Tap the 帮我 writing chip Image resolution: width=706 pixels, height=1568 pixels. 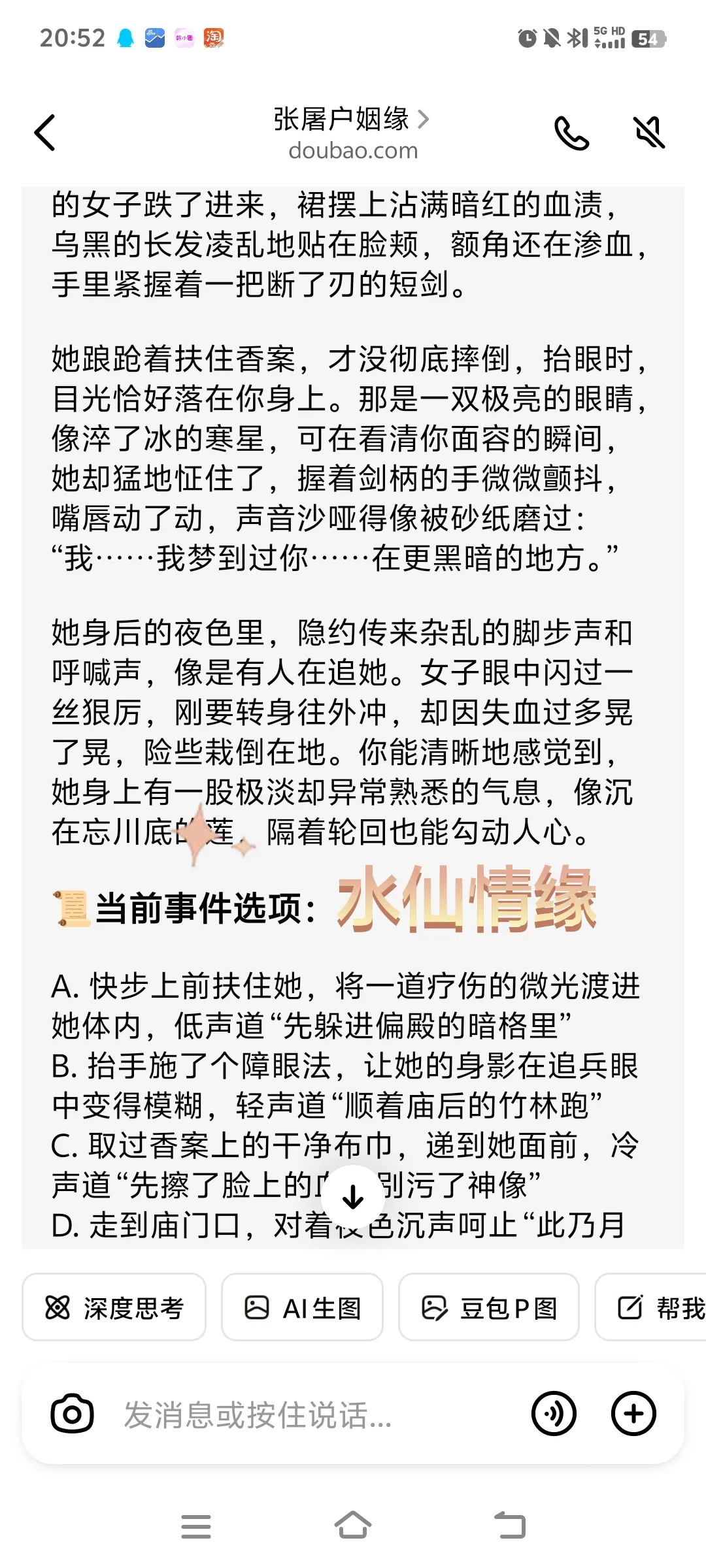tap(651, 1308)
